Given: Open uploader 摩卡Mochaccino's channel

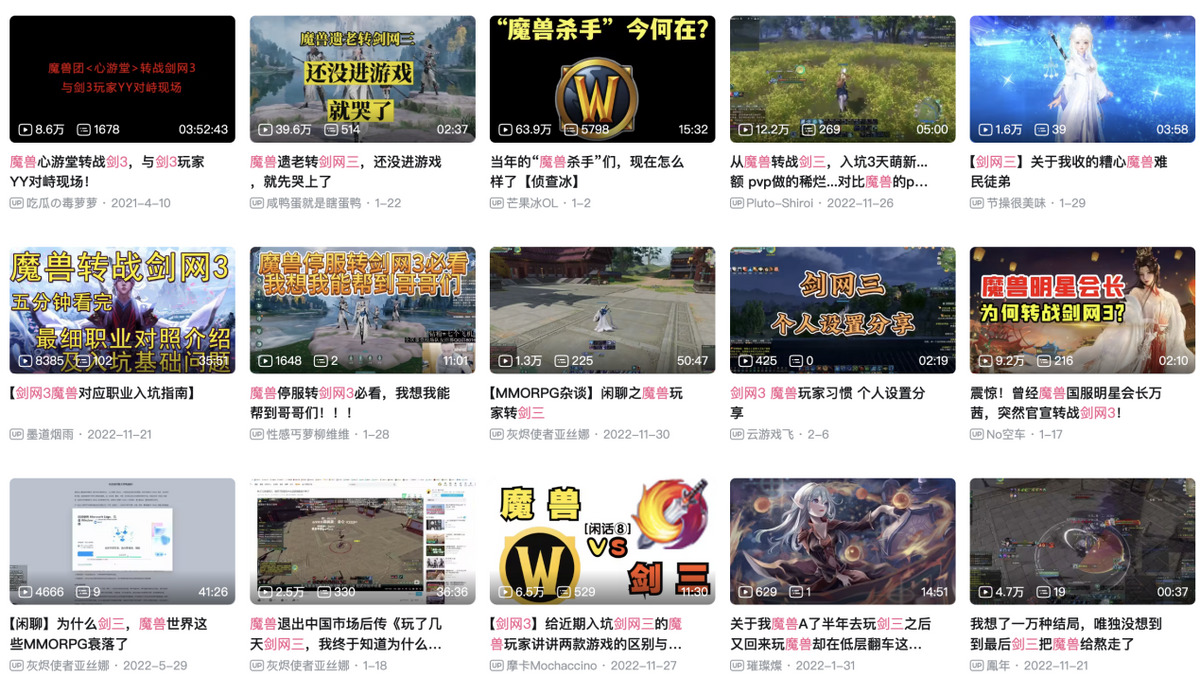Looking at the screenshot, I should [x=550, y=665].
